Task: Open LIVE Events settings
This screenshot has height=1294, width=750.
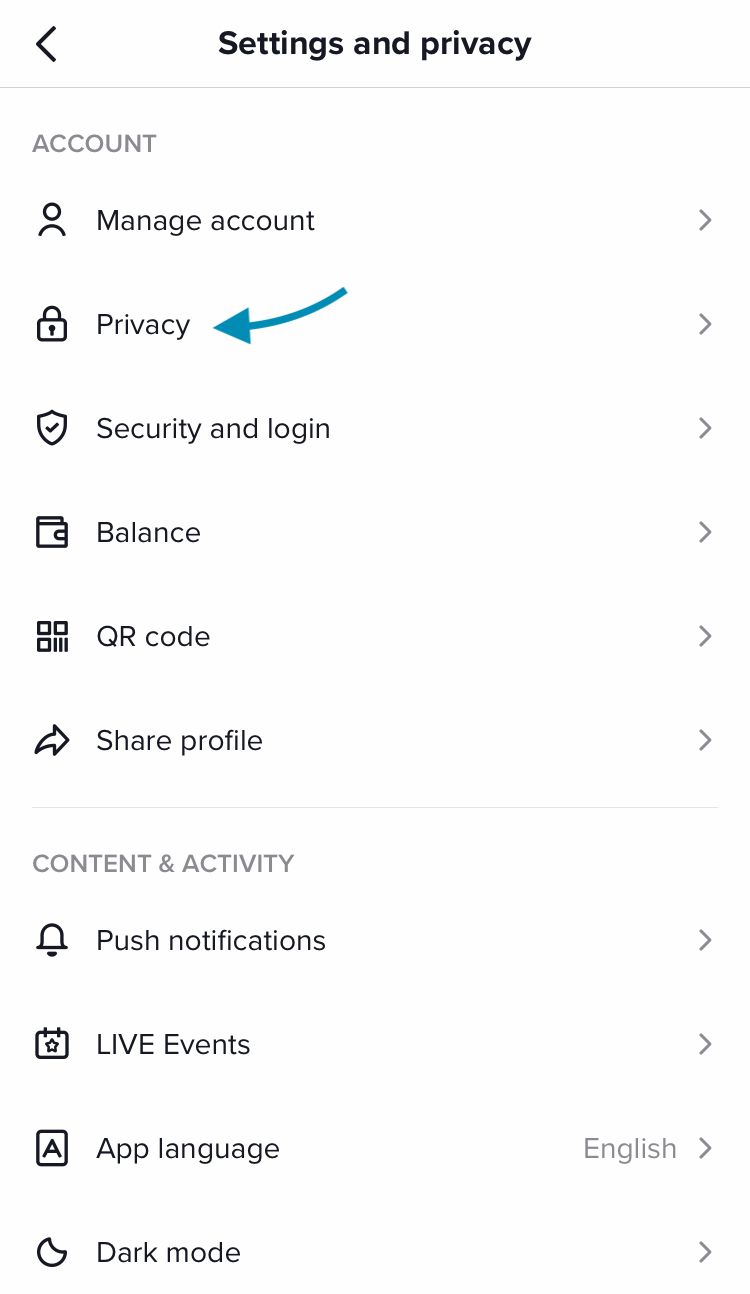Action: [x=375, y=1044]
